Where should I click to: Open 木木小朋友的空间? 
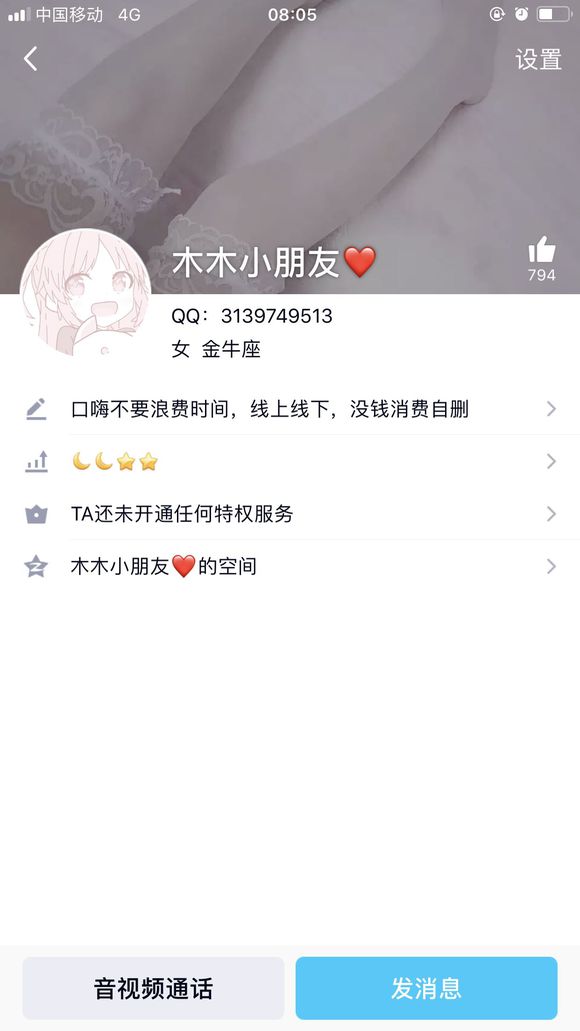290,566
